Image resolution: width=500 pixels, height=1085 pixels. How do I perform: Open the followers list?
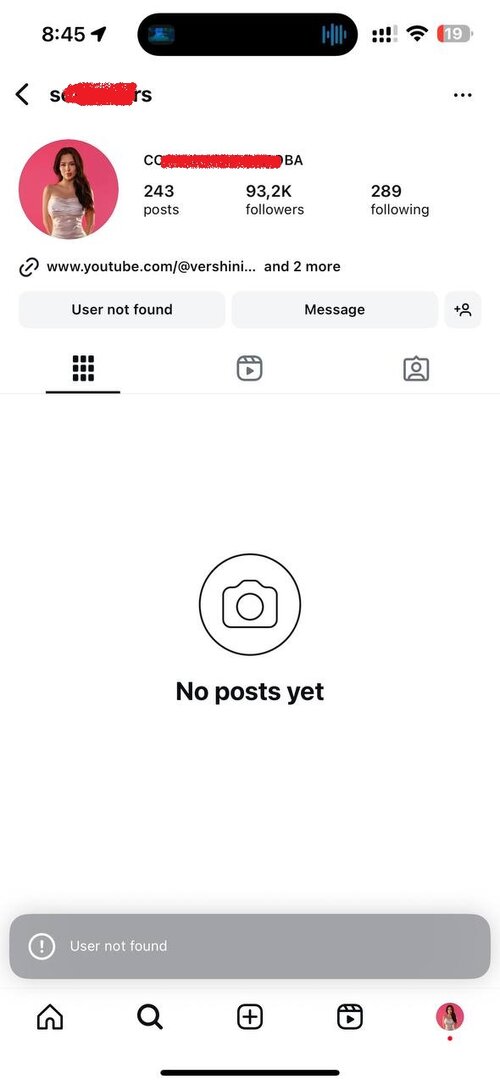click(275, 200)
